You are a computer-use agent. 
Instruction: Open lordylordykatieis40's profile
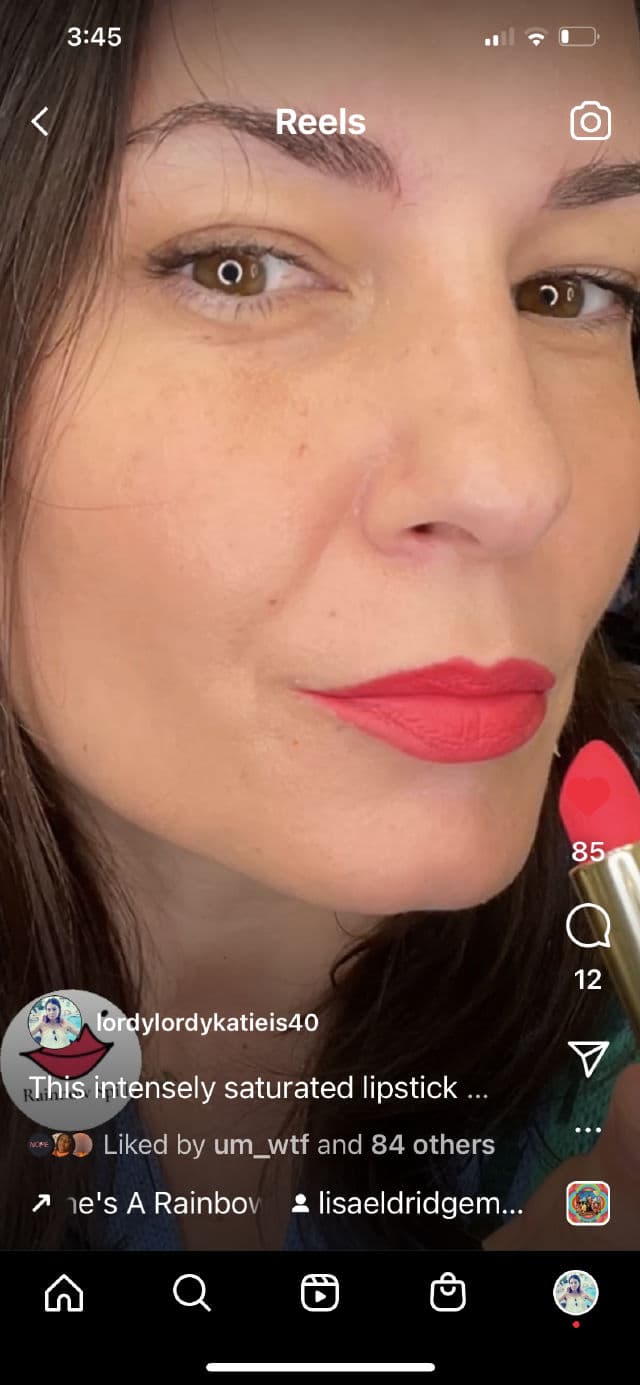tap(208, 1022)
